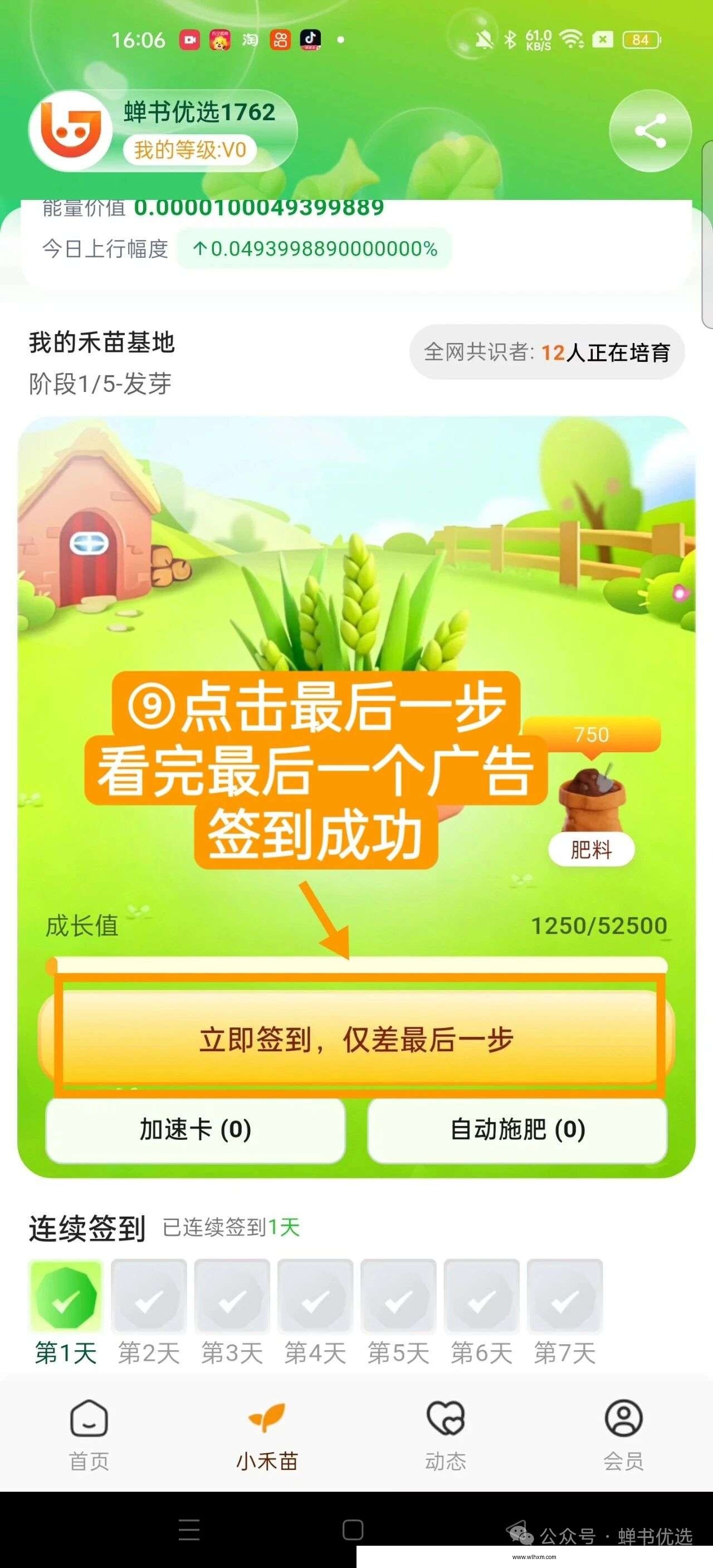Collect the 750 肥料 fertilizer bag
The height and width of the screenshot is (1568, 713).
pos(591,796)
